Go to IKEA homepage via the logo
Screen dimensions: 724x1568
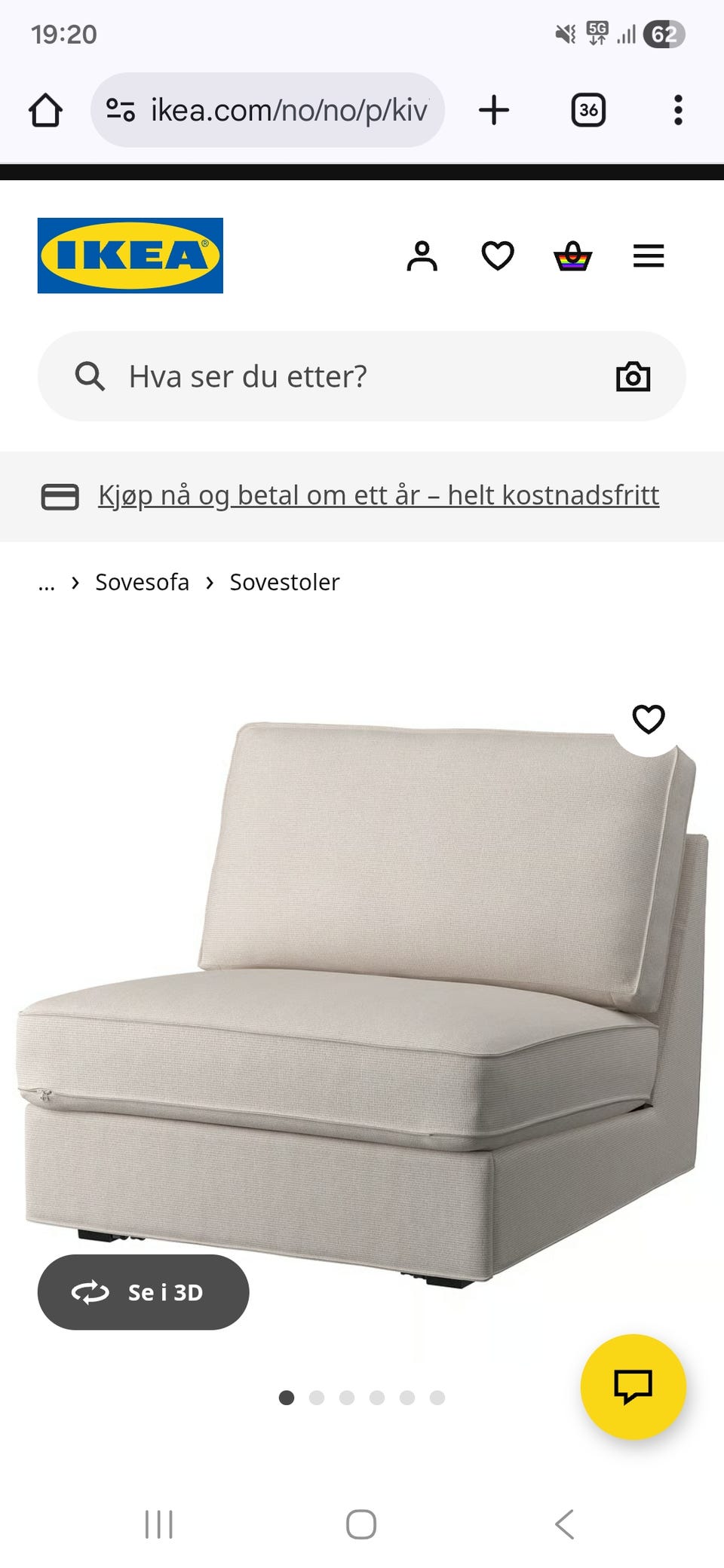[130, 254]
